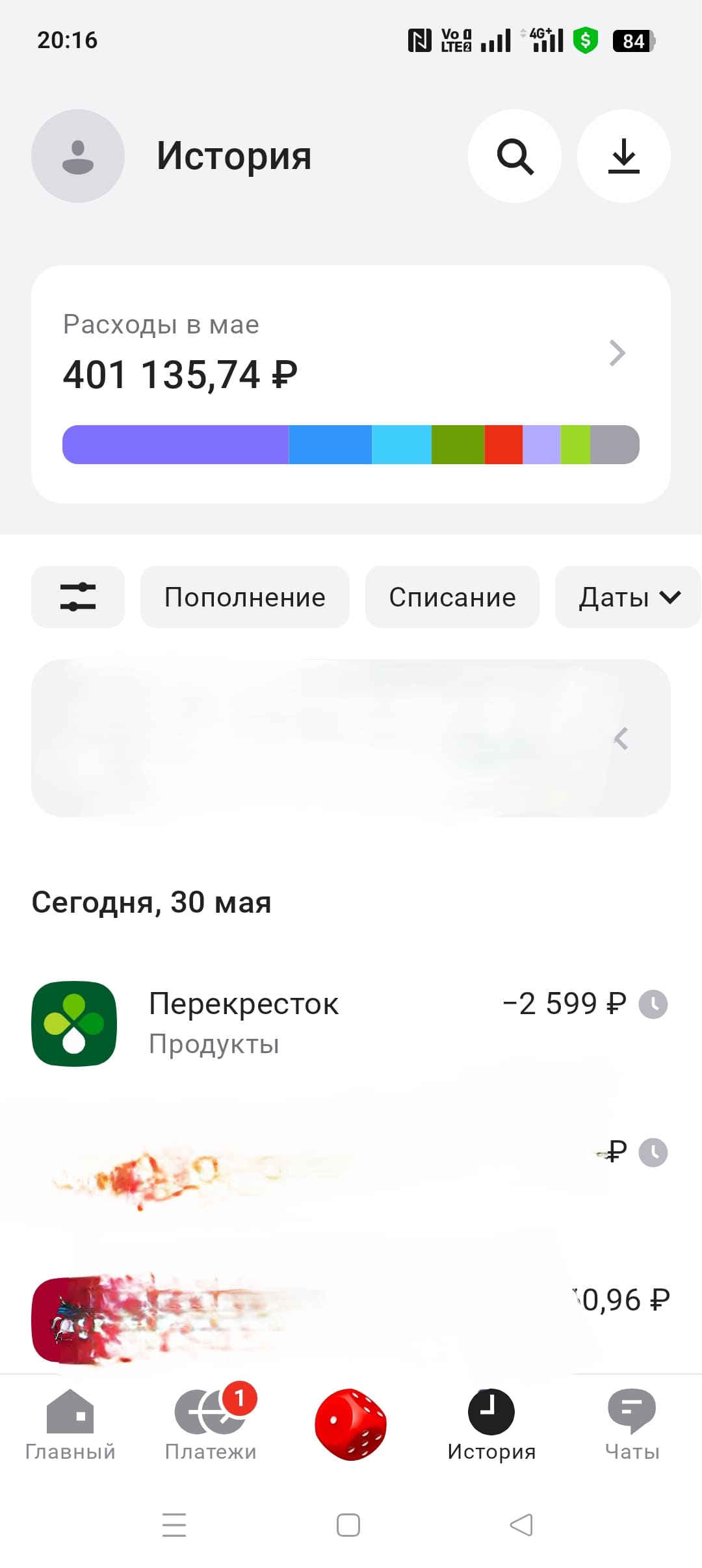The width and height of the screenshot is (702, 1568).
Task: Open May expenses breakdown card
Action: coord(351,384)
